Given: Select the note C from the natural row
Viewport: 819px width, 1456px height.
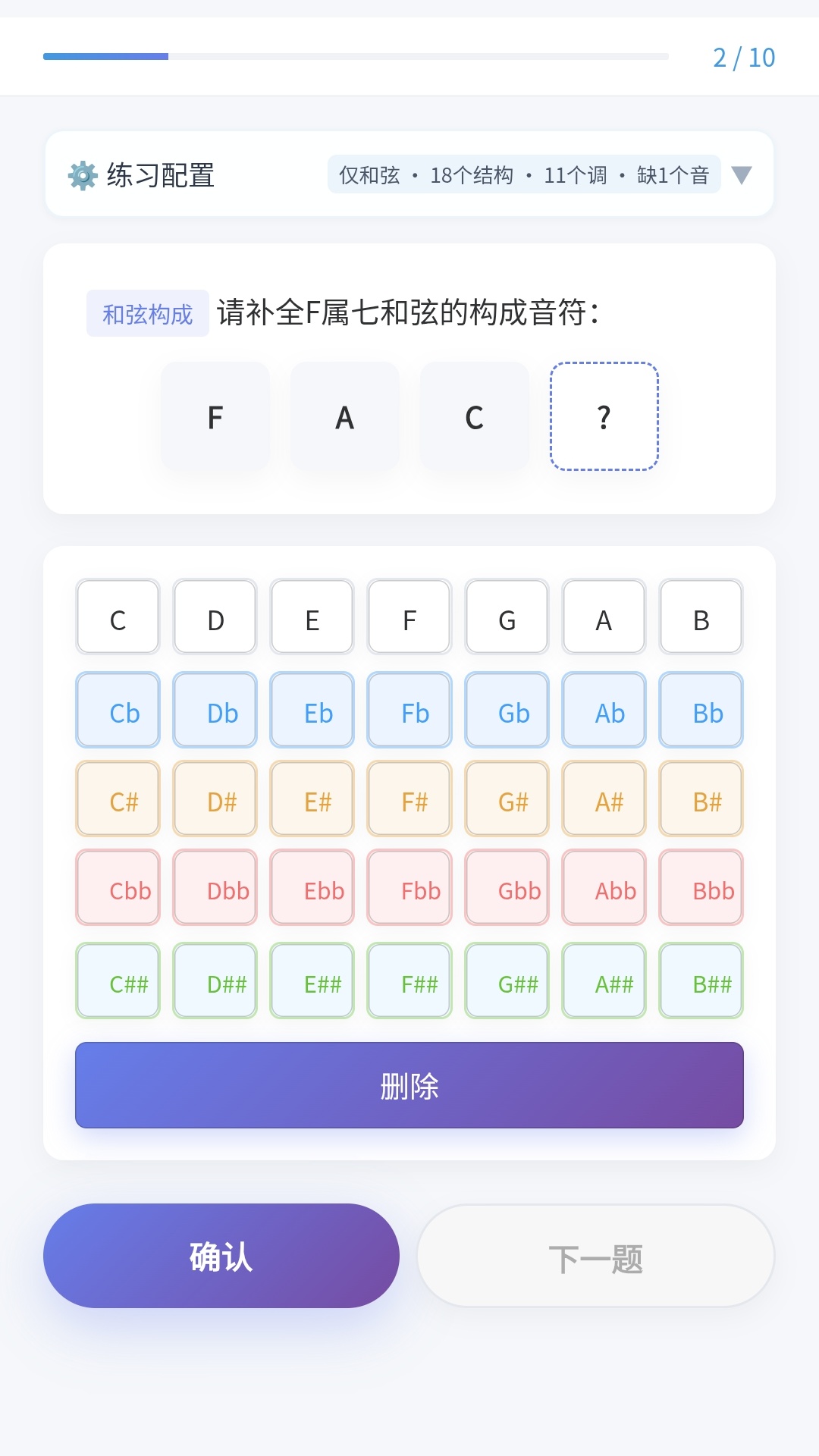Looking at the screenshot, I should [117, 618].
